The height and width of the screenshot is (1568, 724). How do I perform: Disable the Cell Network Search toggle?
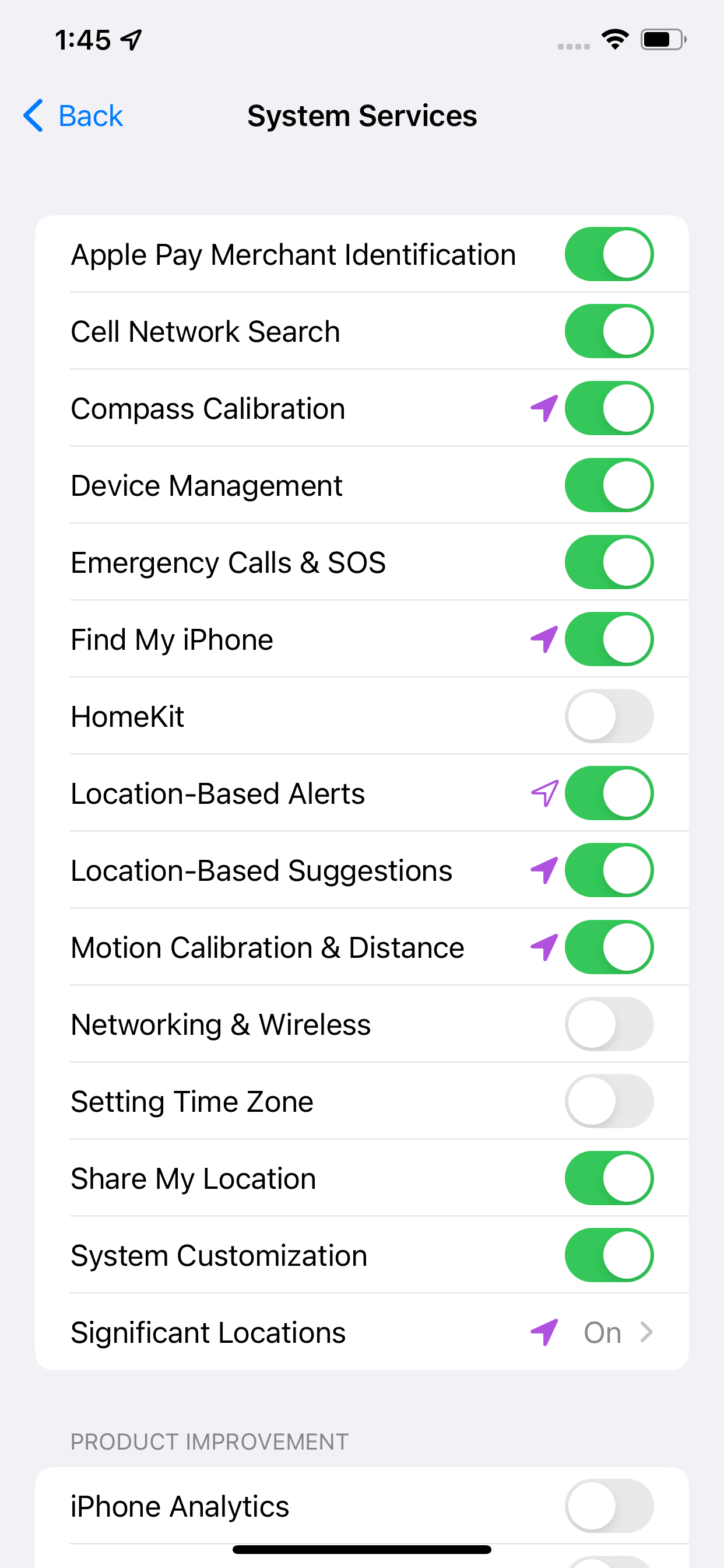pos(609,331)
